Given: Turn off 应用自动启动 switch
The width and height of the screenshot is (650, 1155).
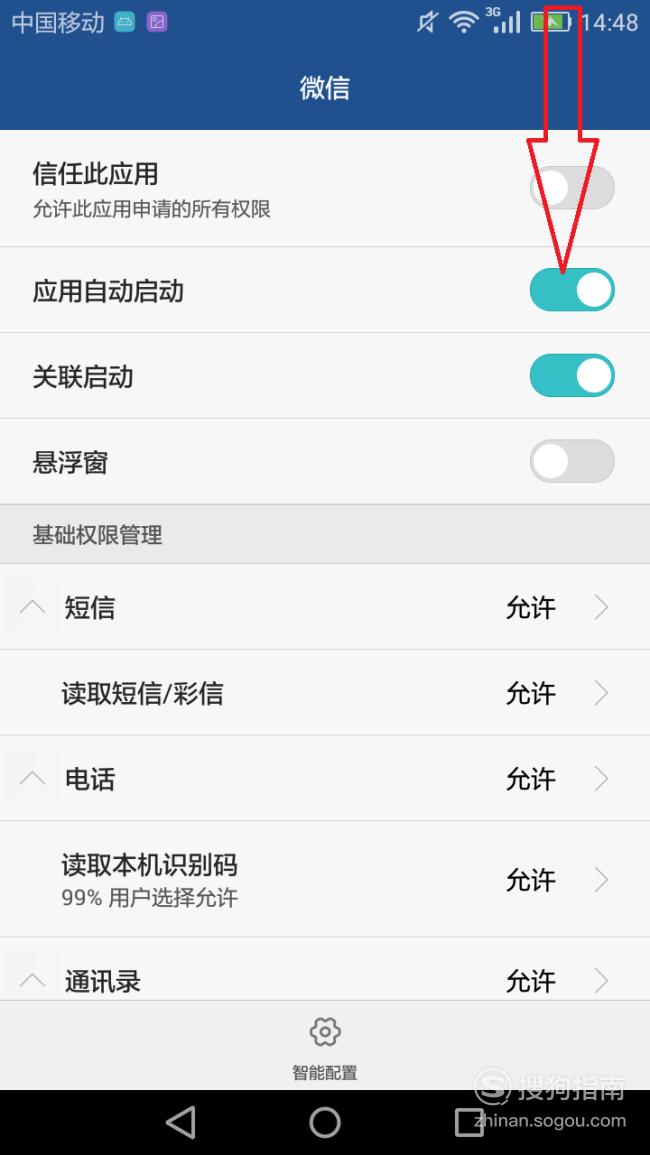Looking at the screenshot, I should pyautogui.click(x=572, y=289).
